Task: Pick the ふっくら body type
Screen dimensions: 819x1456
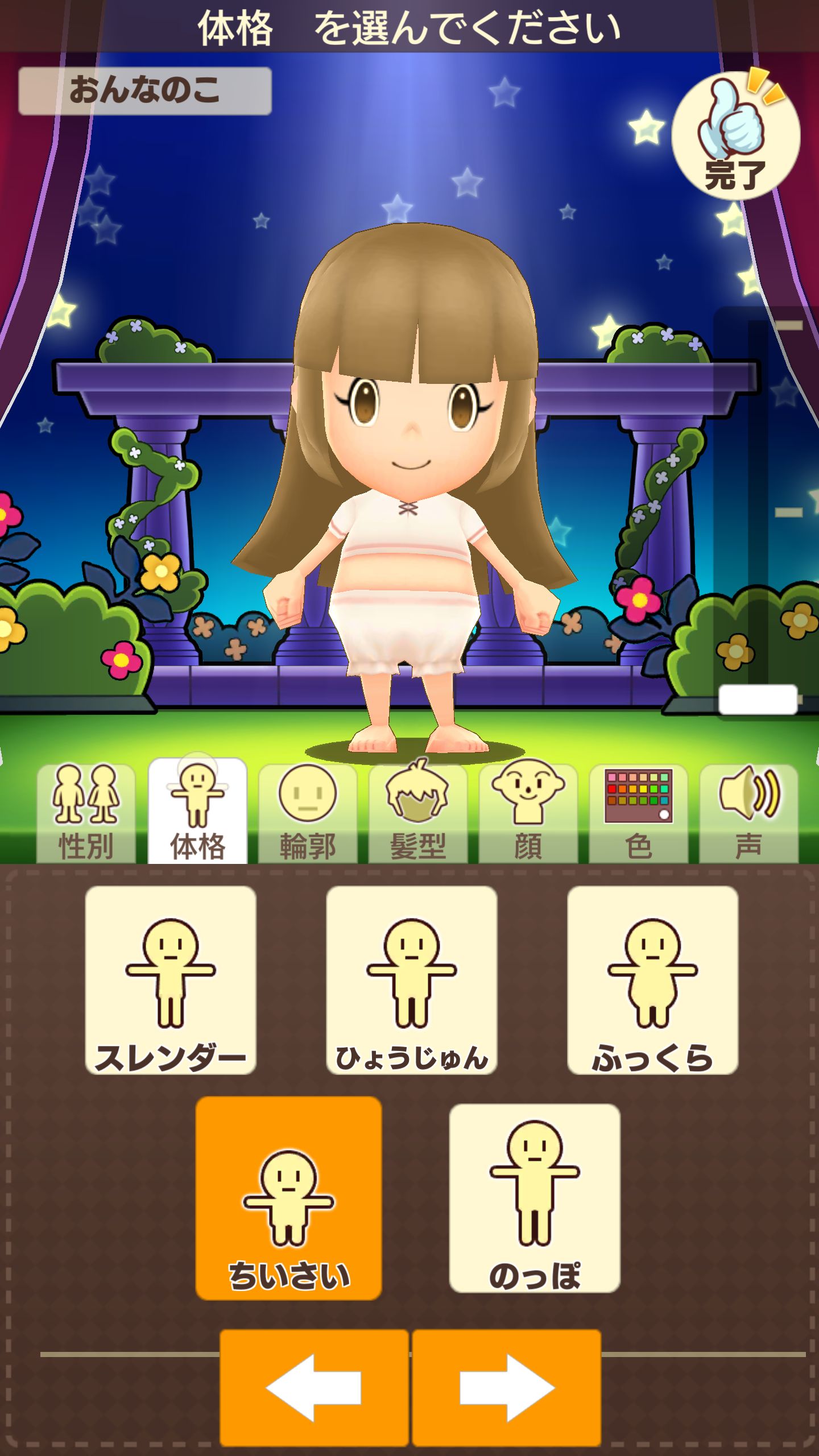Action: tap(652, 979)
